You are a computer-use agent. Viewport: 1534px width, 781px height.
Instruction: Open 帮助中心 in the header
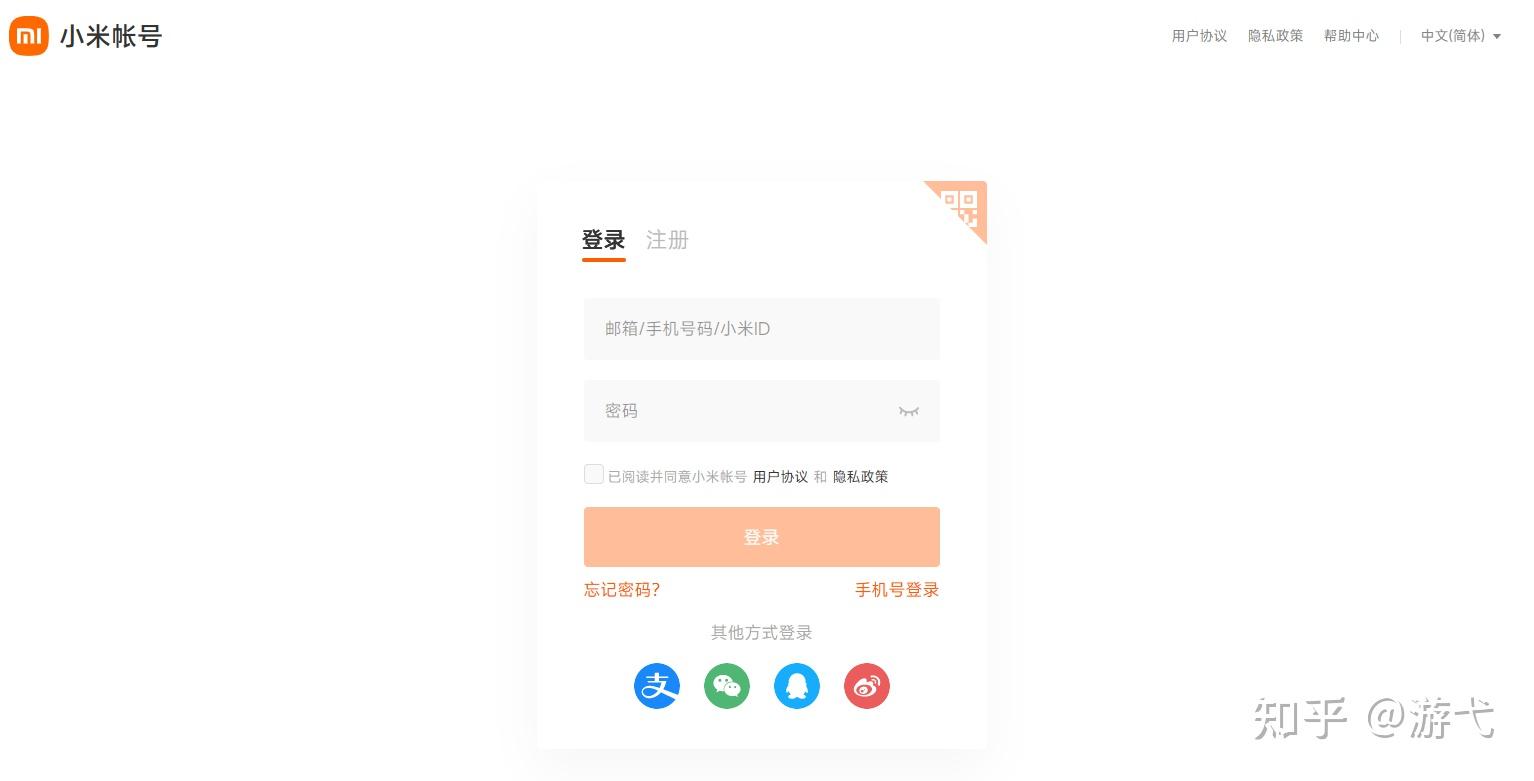tap(1351, 36)
